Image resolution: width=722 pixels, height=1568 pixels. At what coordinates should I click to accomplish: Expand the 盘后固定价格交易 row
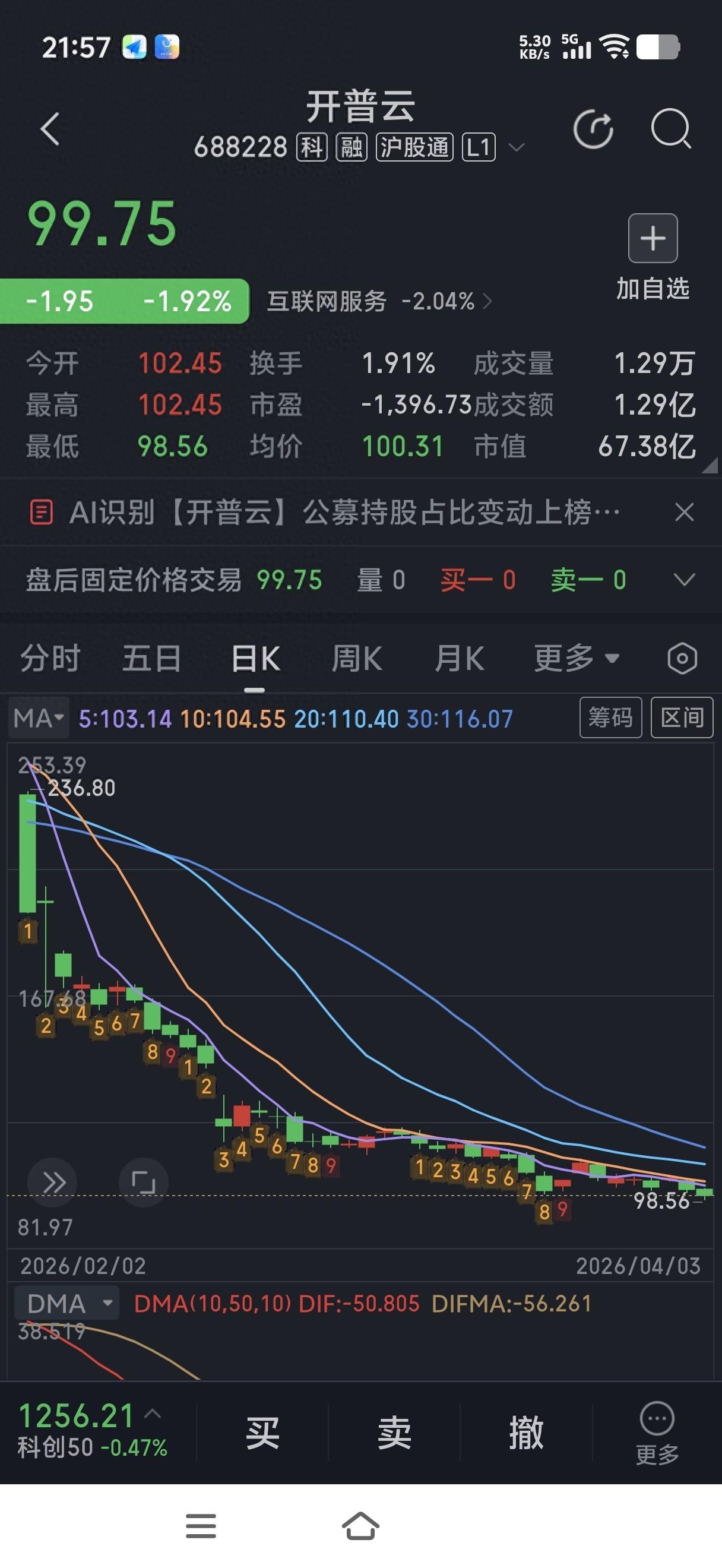pyautogui.click(x=684, y=580)
